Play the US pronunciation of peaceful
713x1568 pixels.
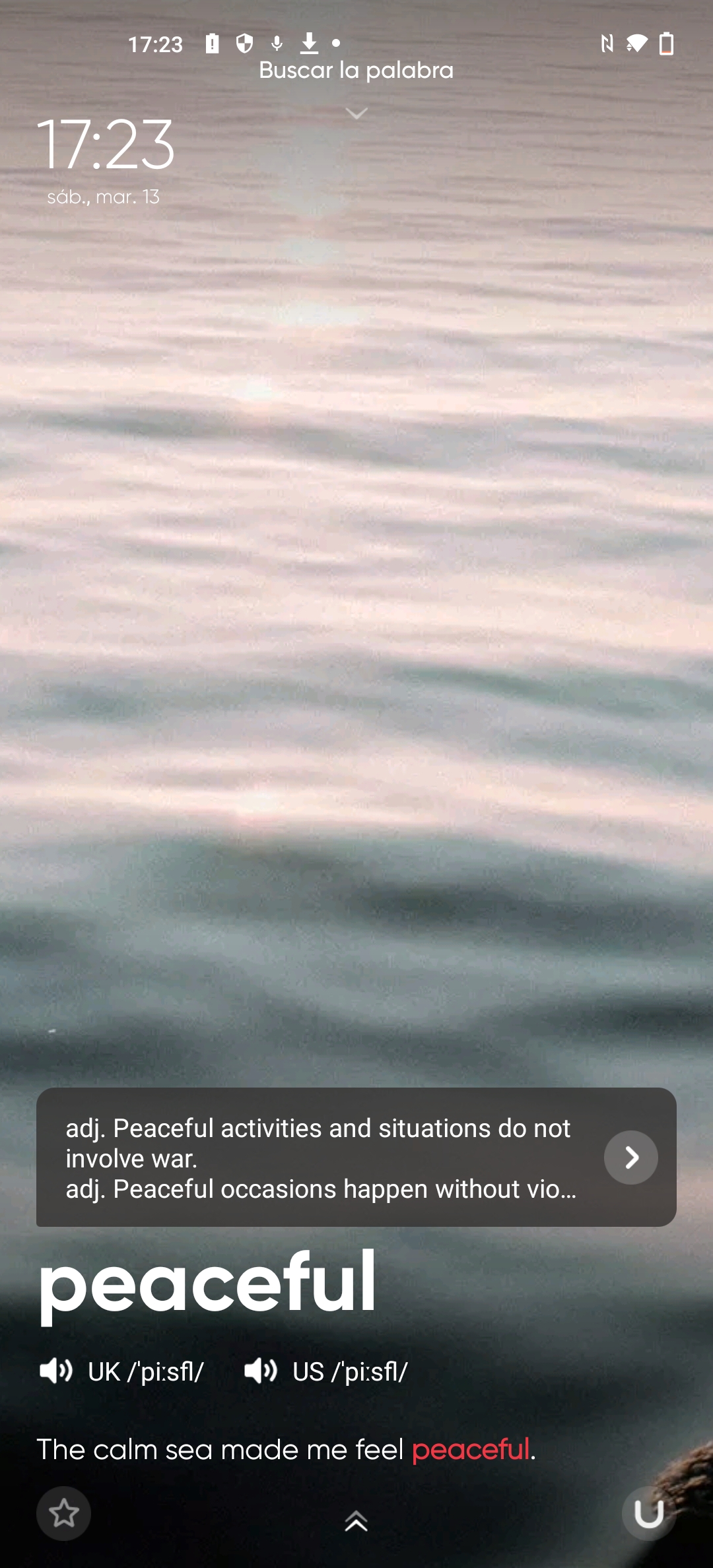[261, 1371]
